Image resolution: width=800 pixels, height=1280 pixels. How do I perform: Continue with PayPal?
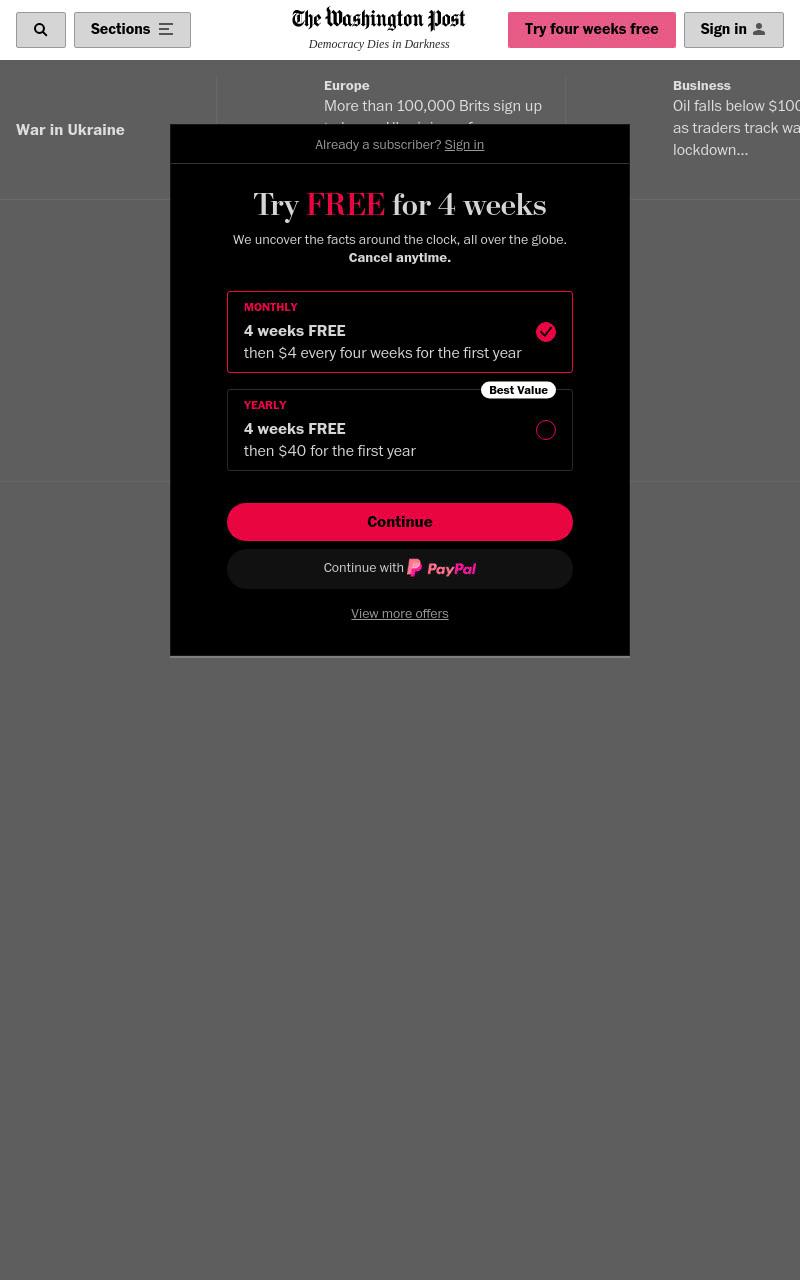pos(400,568)
